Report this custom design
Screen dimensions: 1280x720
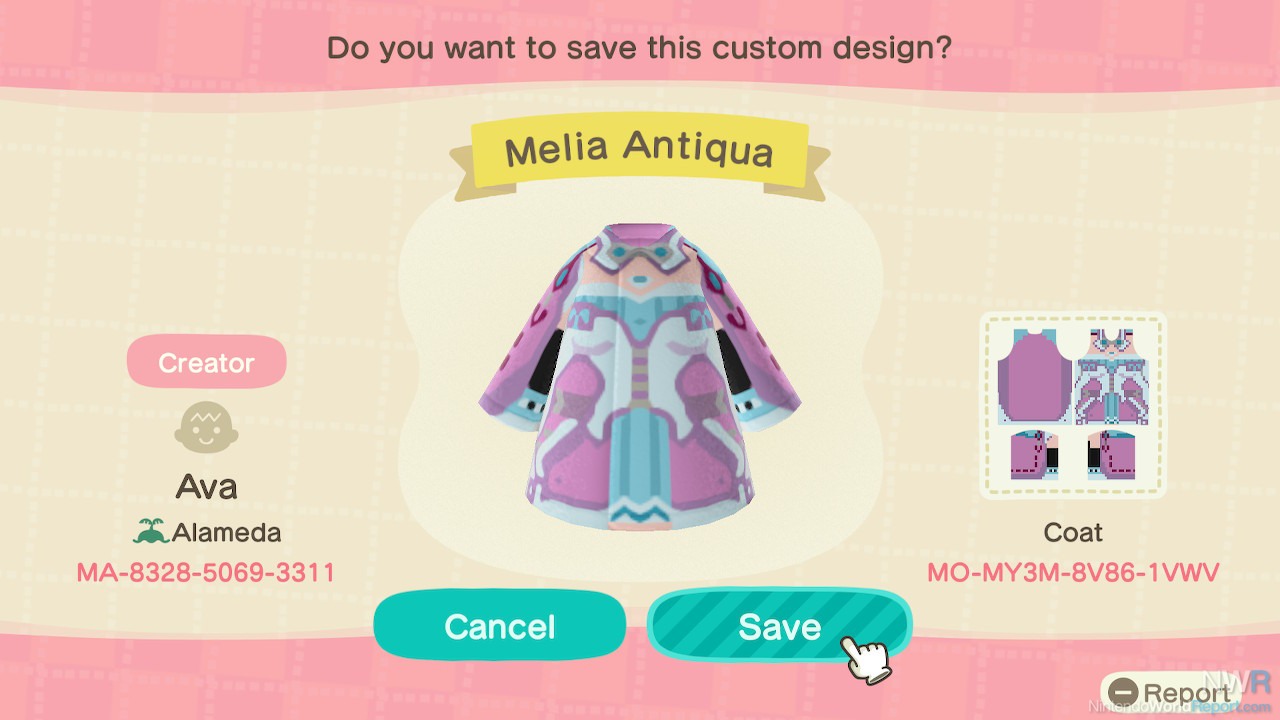(x=1170, y=692)
